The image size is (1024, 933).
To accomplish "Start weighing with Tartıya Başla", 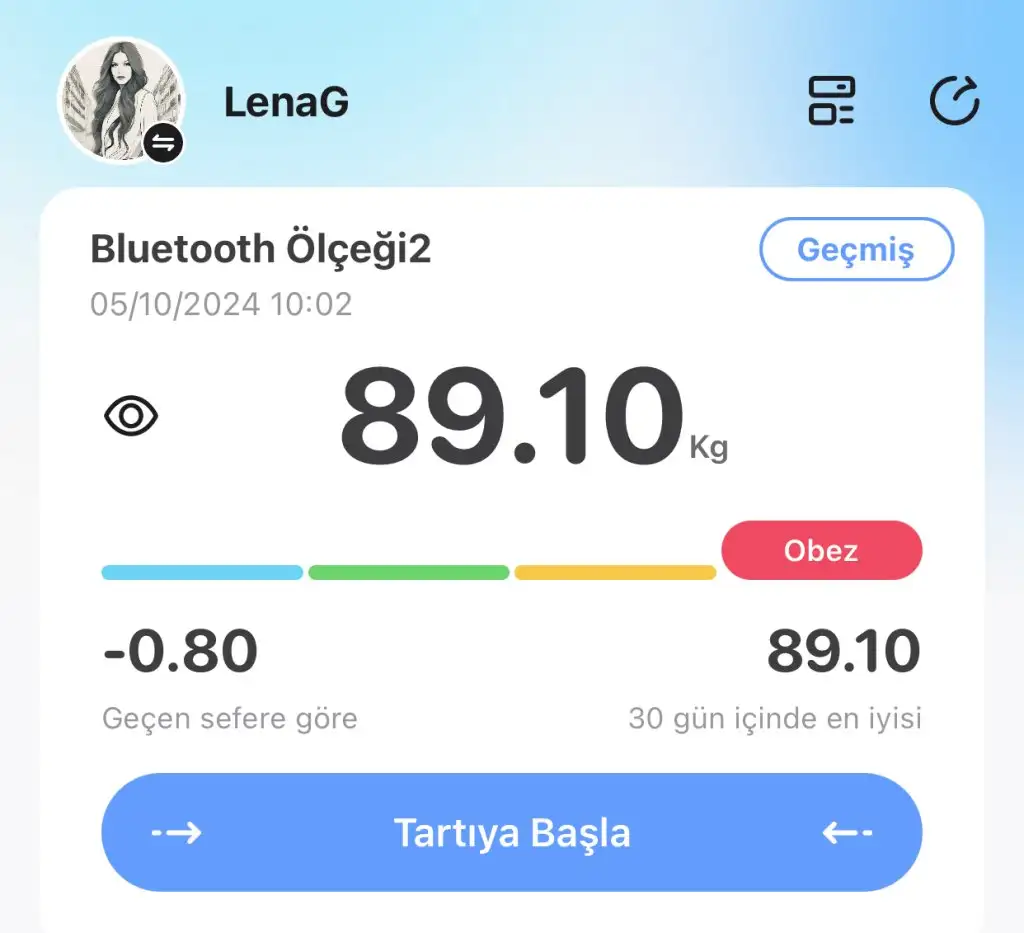I will pos(511,832).
